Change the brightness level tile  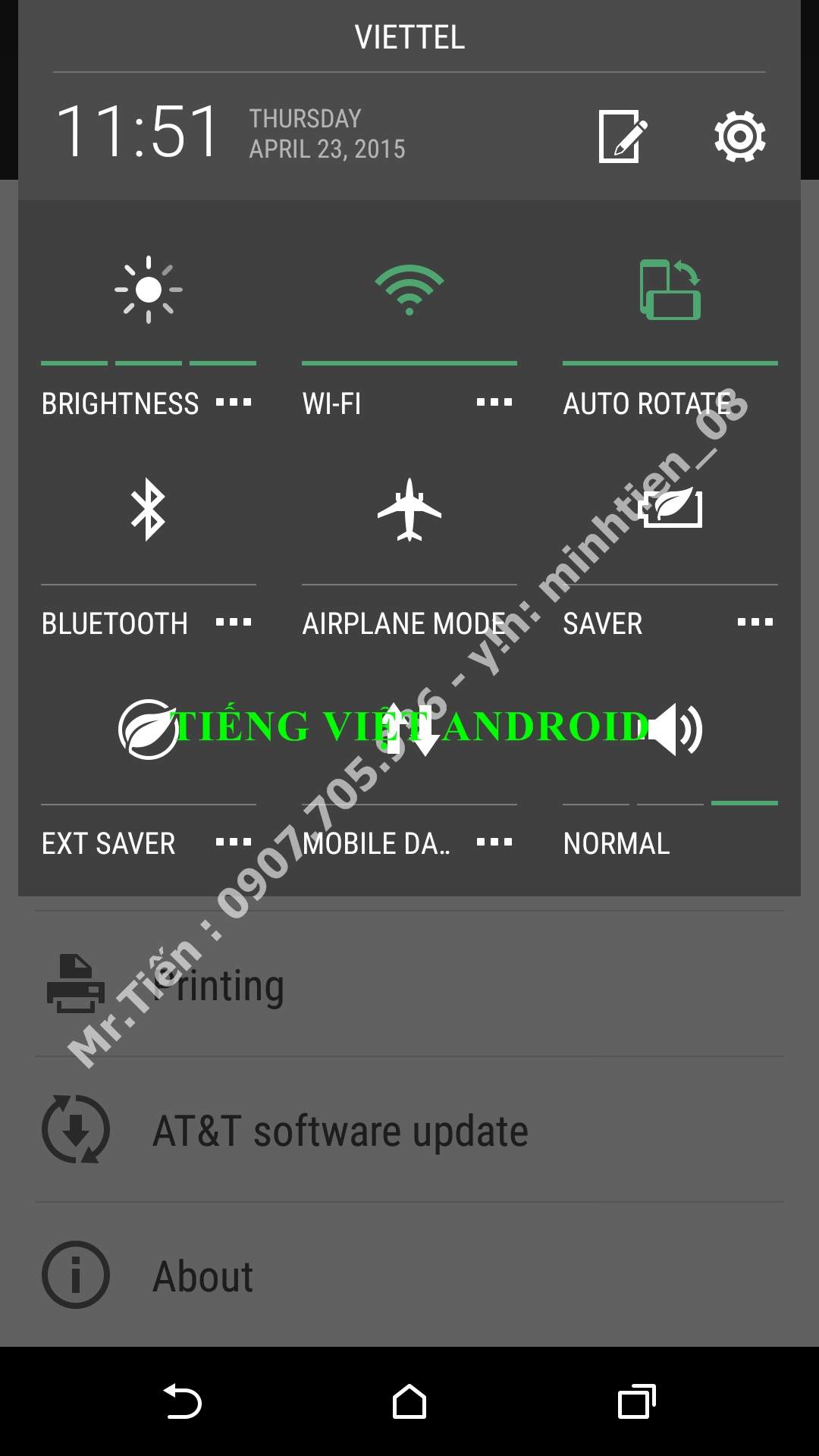[149, 290]
